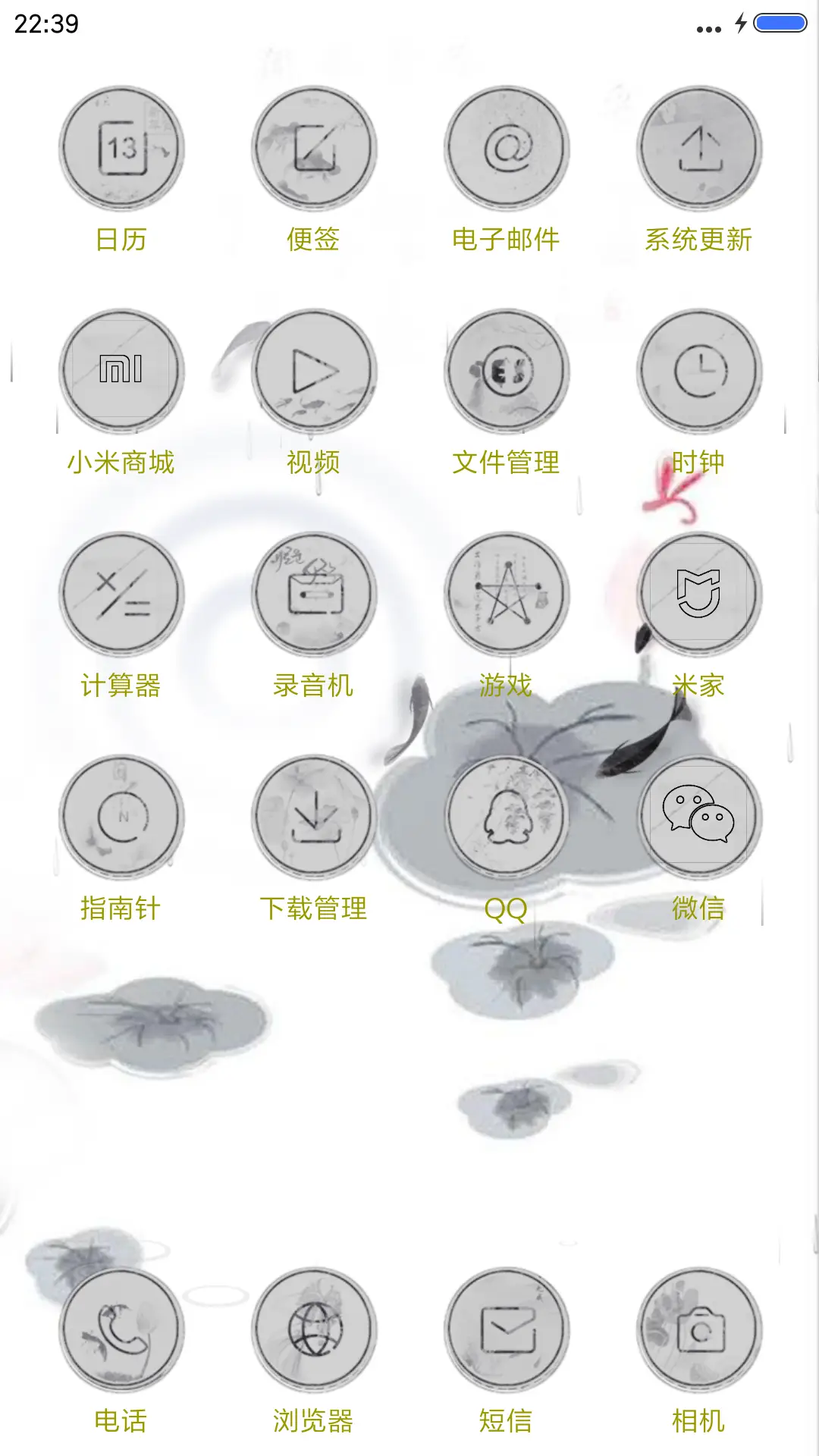Open WeChat (微信)
Viewport: 819px width, 1456px height.
(698, 815)
